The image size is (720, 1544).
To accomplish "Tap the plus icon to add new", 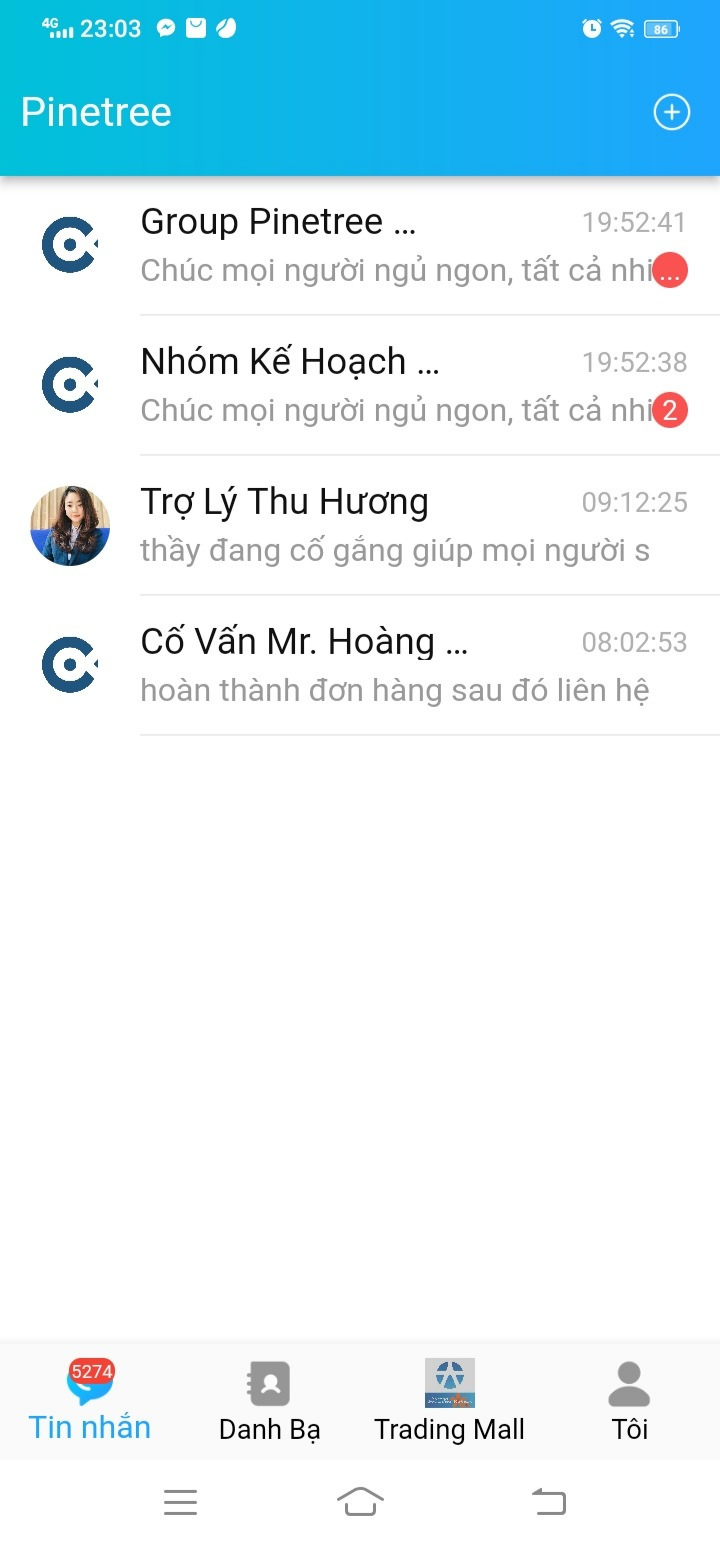I will [672, 112].
